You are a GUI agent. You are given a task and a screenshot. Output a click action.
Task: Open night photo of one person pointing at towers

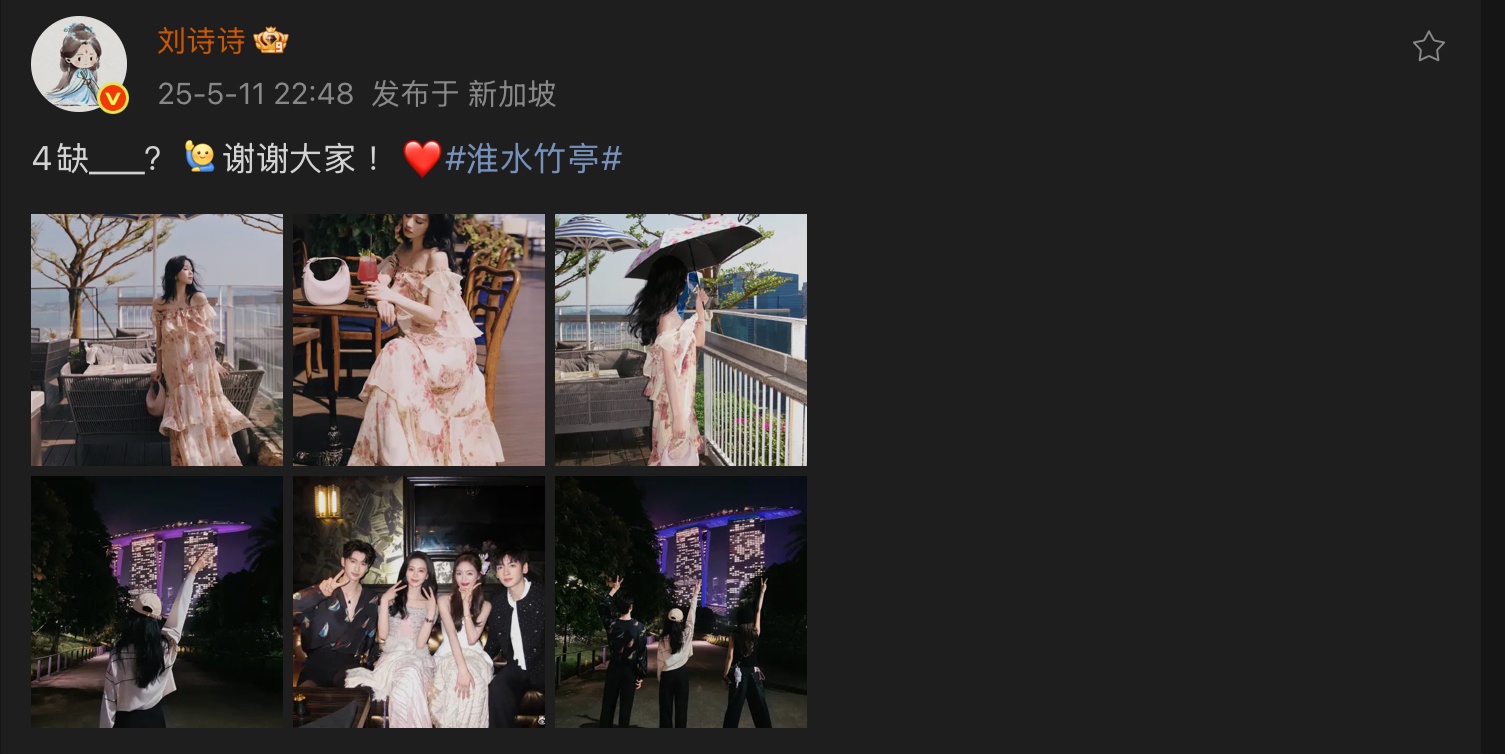(x=157, y=602)
